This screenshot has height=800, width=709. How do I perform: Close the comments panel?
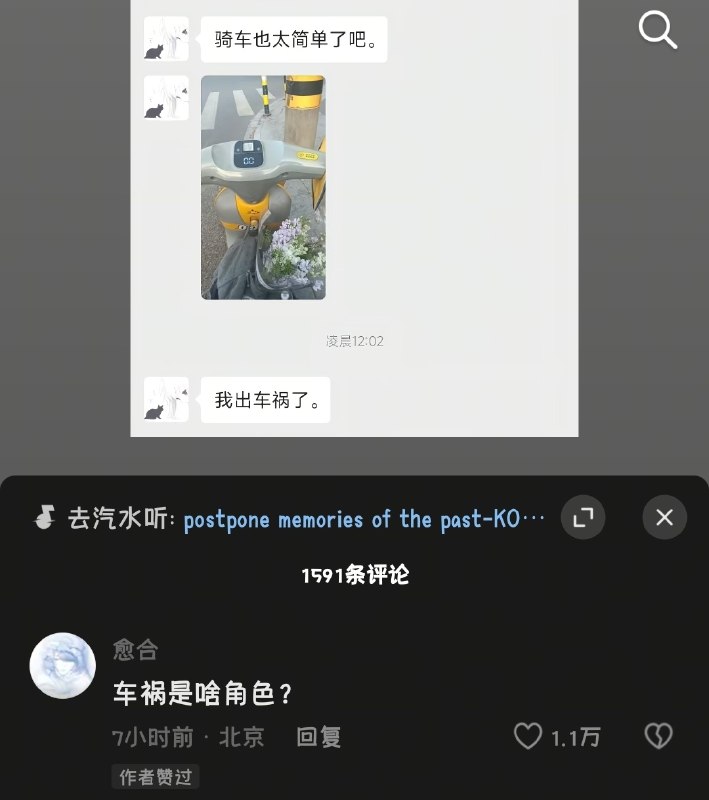tap(664, 518)
